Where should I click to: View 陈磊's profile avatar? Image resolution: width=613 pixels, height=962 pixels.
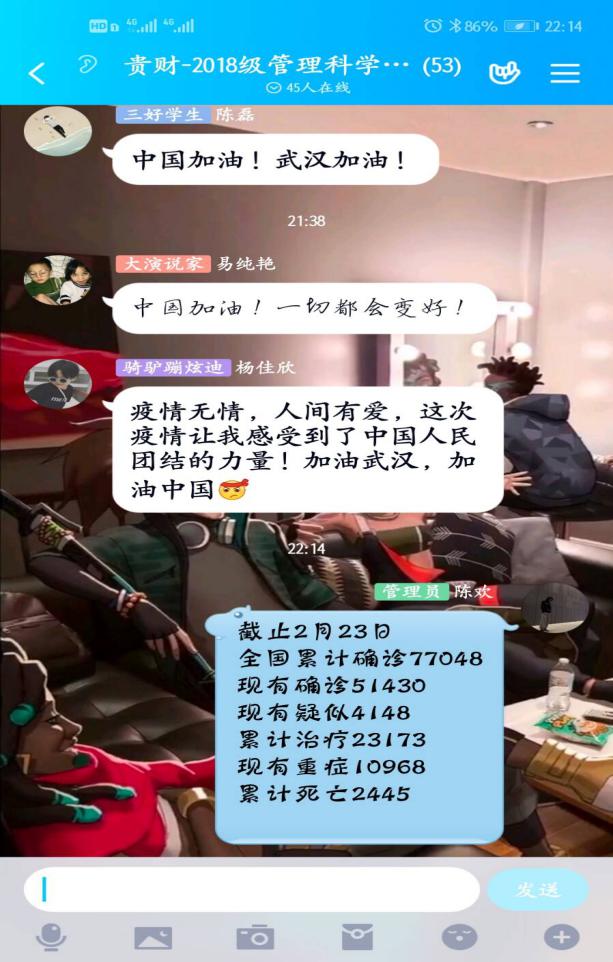click(57, 131)
